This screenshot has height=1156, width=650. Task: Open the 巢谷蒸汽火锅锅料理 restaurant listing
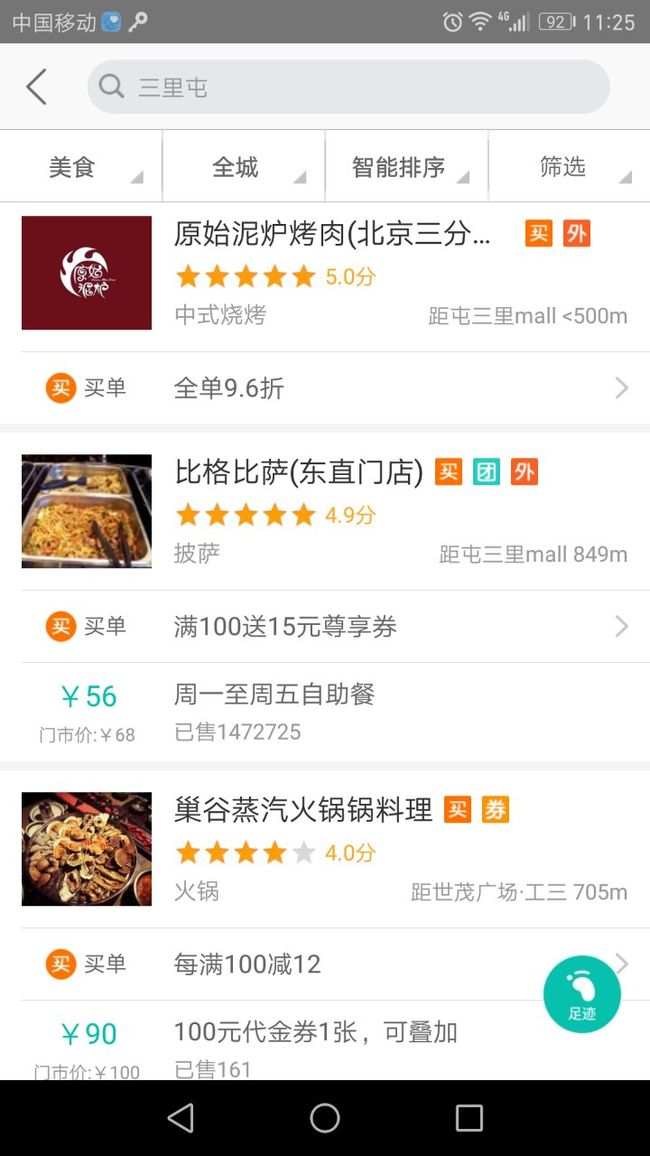(x=325, y=849)
